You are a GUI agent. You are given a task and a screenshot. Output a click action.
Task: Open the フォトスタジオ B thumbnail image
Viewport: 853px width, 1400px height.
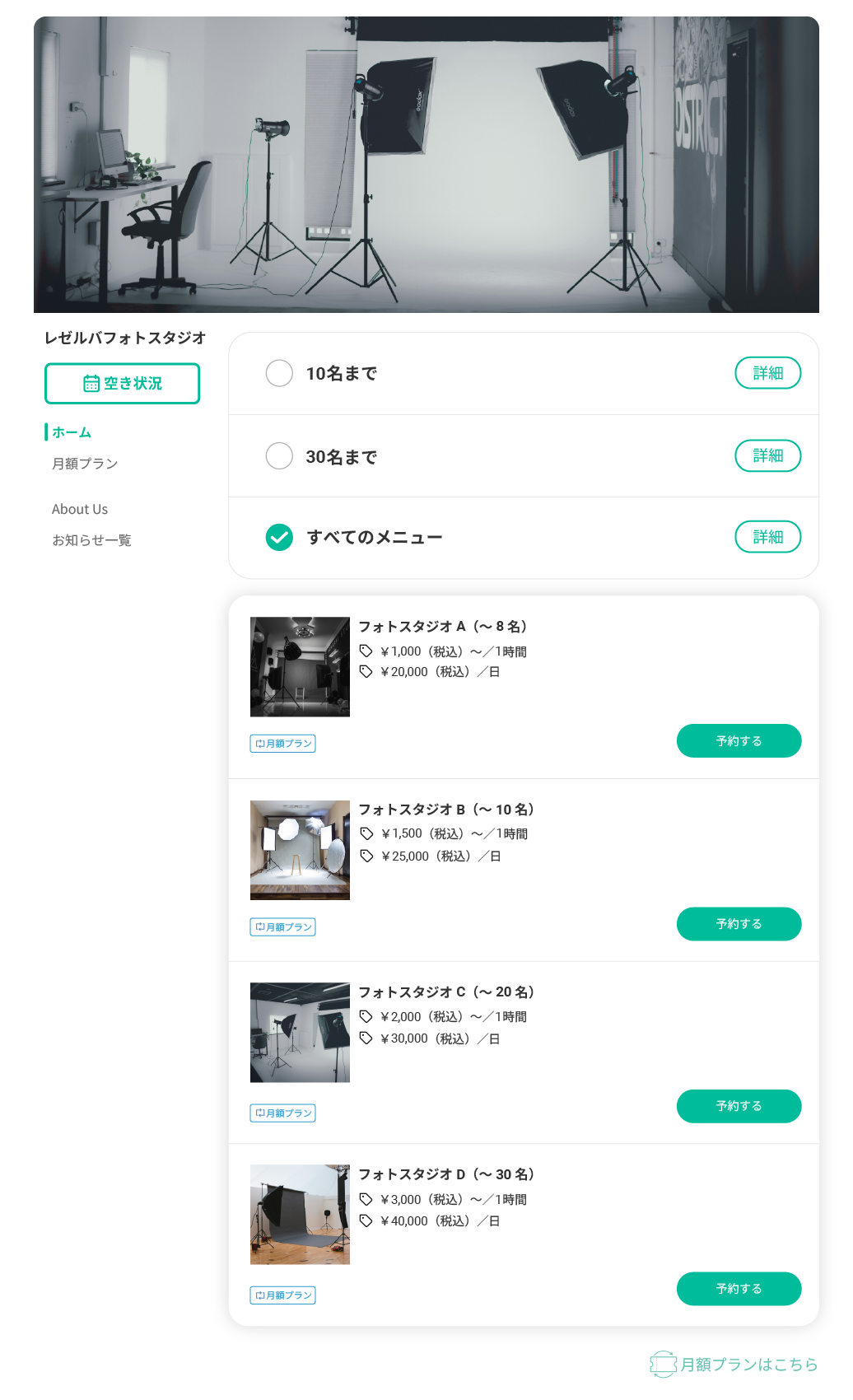pos(300,850)
